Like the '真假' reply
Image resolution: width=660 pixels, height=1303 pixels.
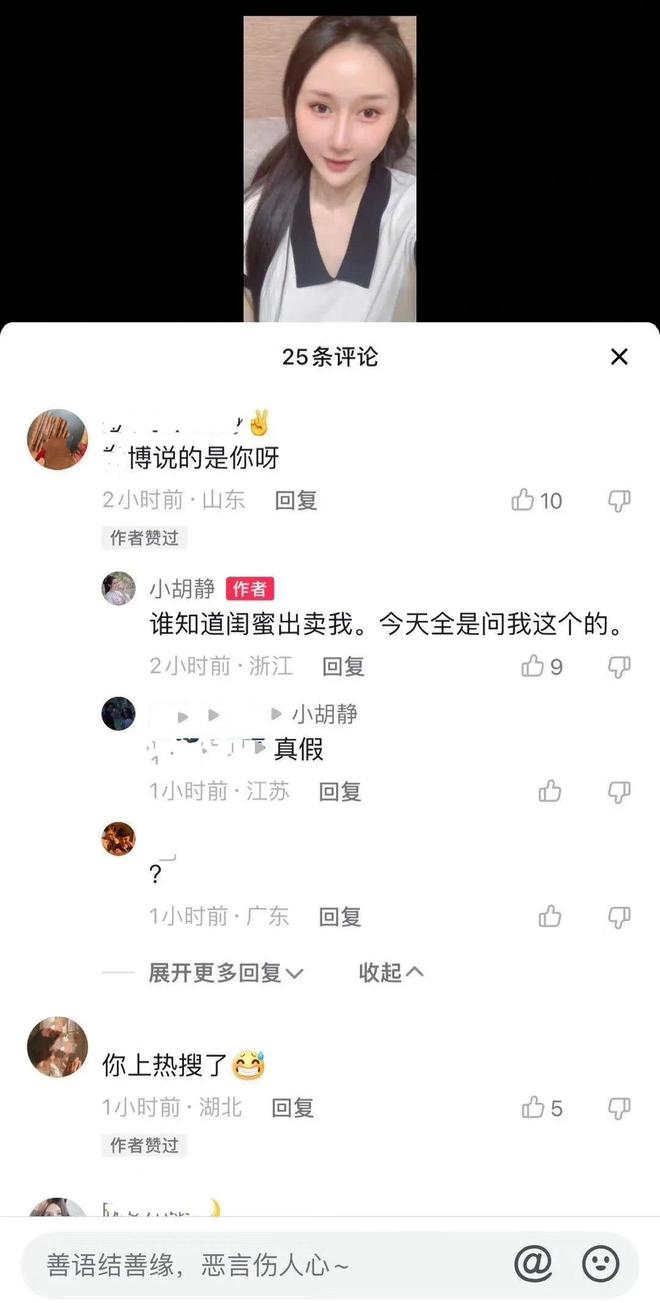[x=550, y=792]
